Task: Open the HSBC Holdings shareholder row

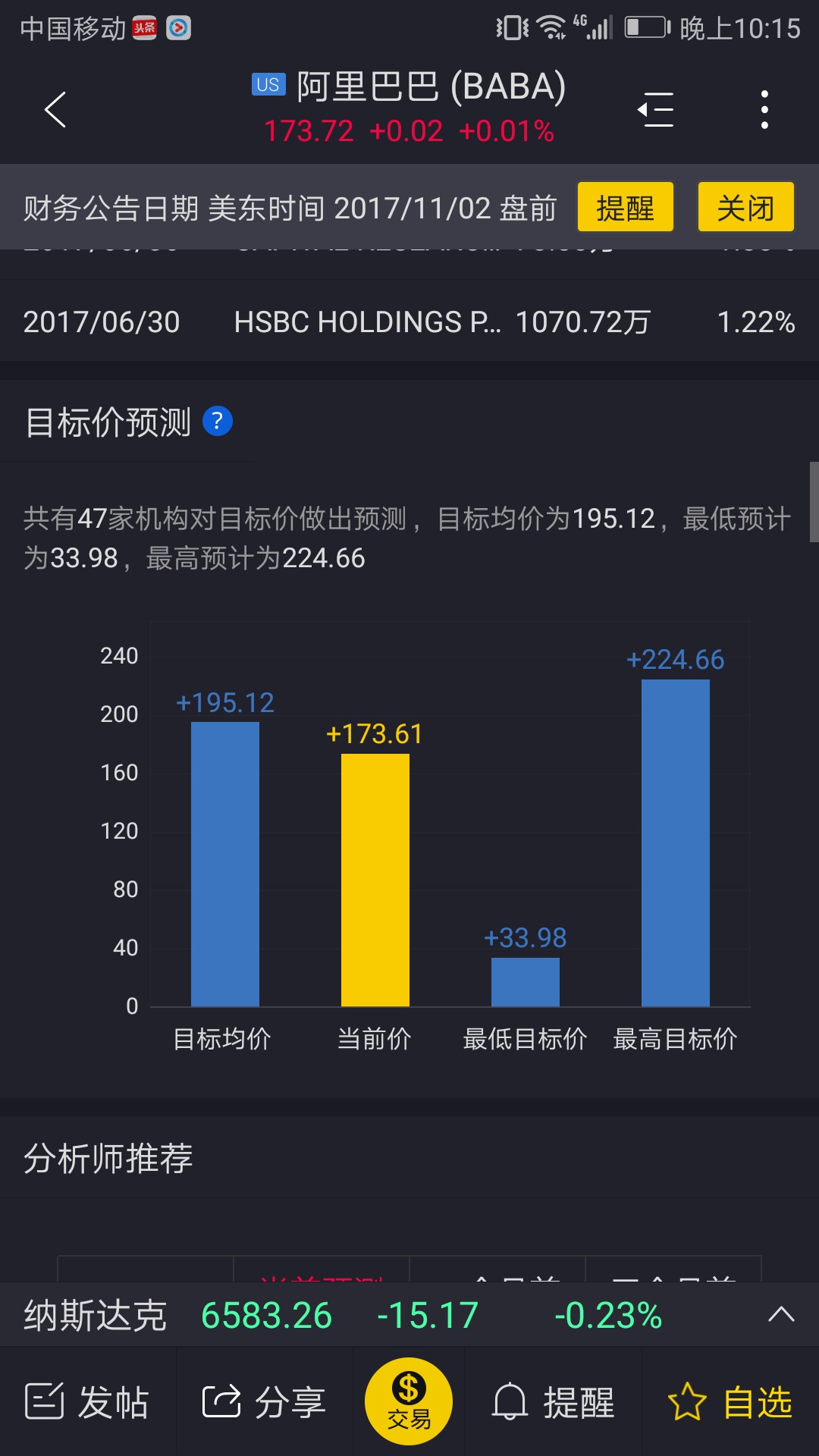Action: point(409,322)
